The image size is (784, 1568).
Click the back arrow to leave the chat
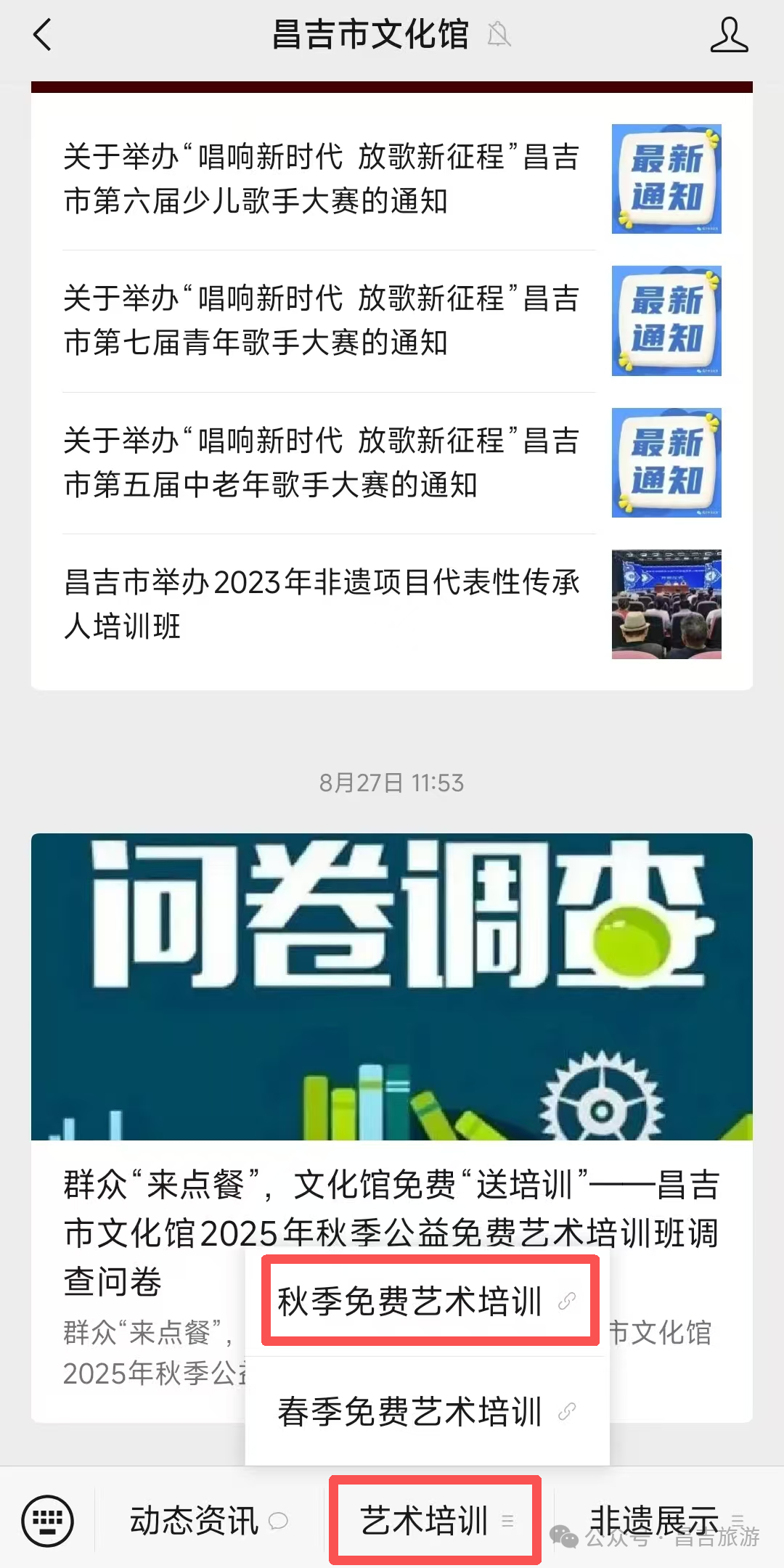tap(41, 33)
